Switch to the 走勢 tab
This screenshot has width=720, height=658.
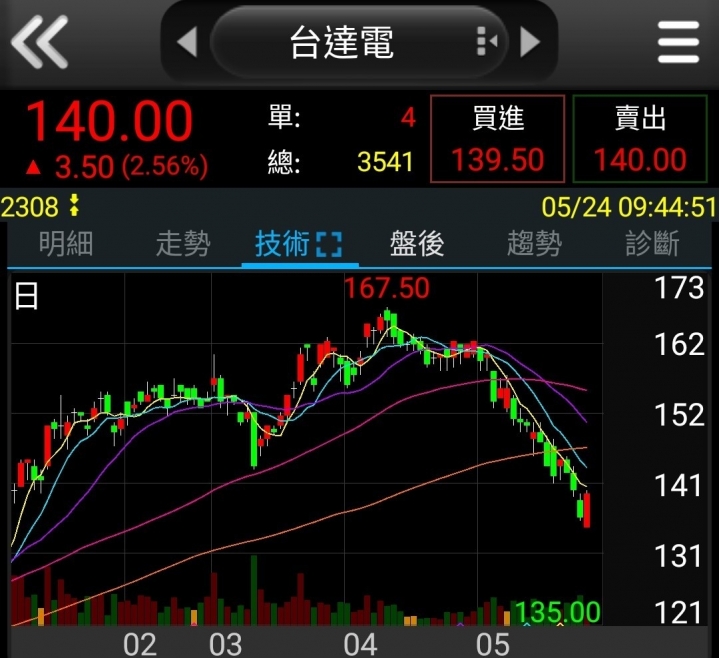[183, 243]
